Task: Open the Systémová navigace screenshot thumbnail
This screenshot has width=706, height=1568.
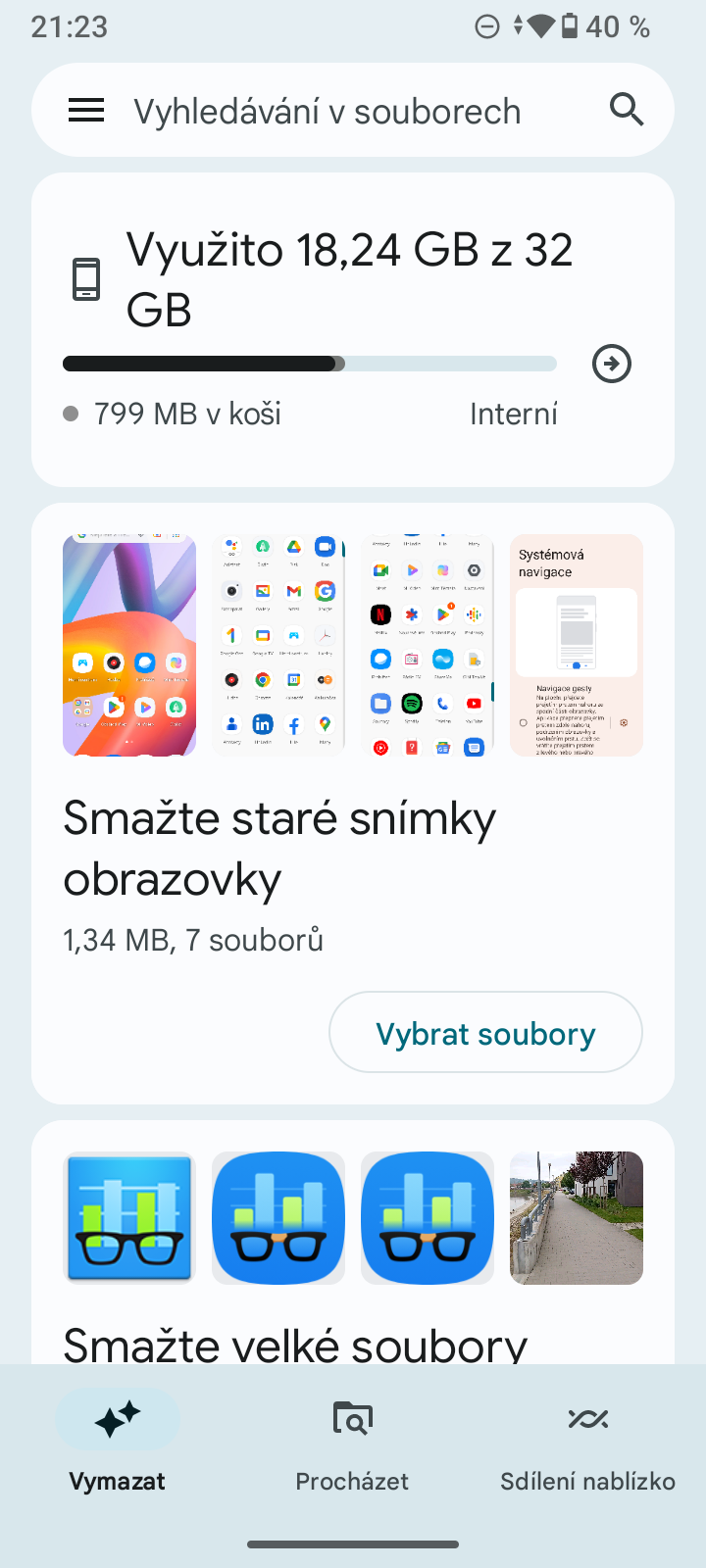Action: click(577, 645)
